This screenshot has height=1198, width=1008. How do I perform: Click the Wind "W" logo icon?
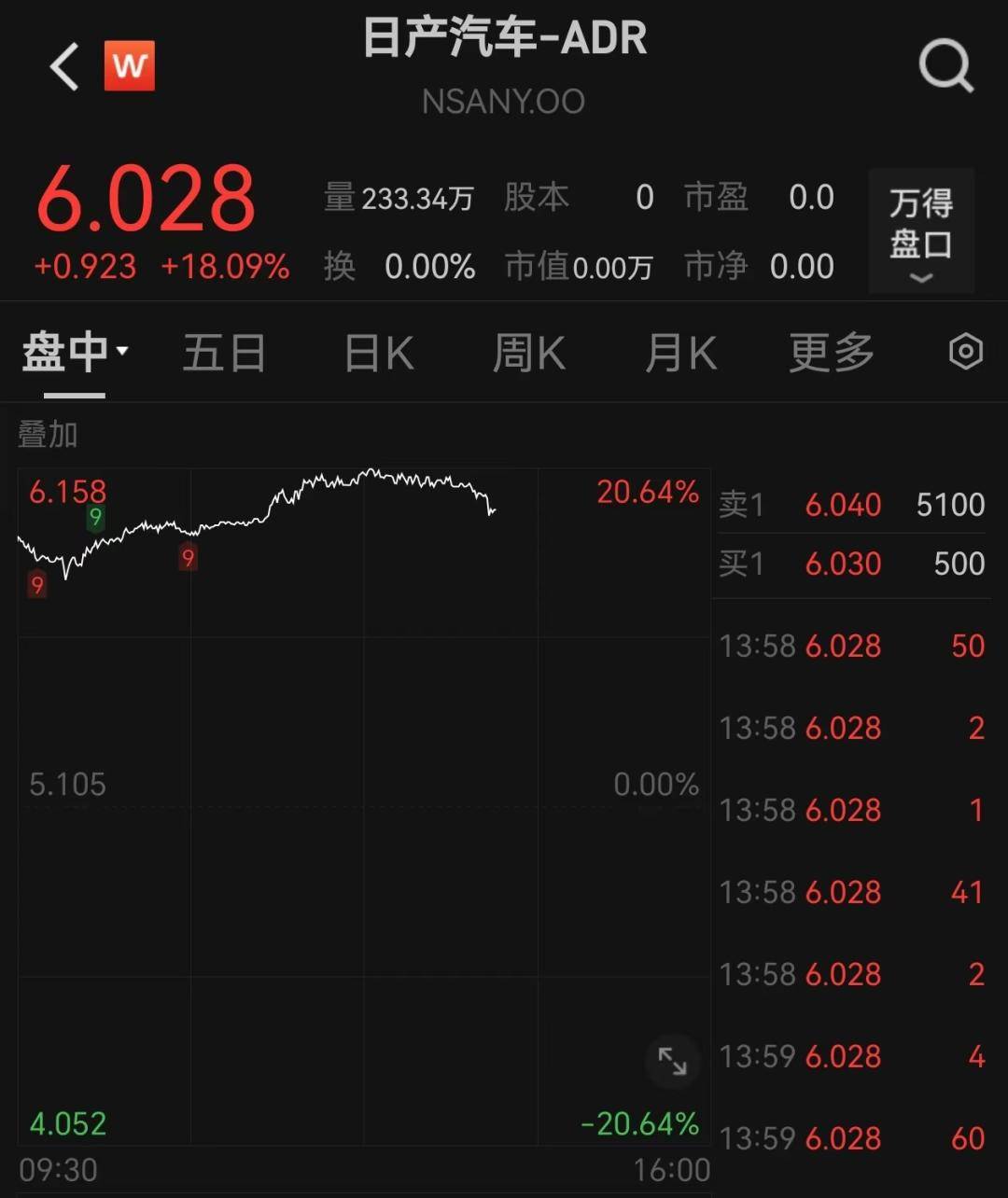tap(130, 65)
